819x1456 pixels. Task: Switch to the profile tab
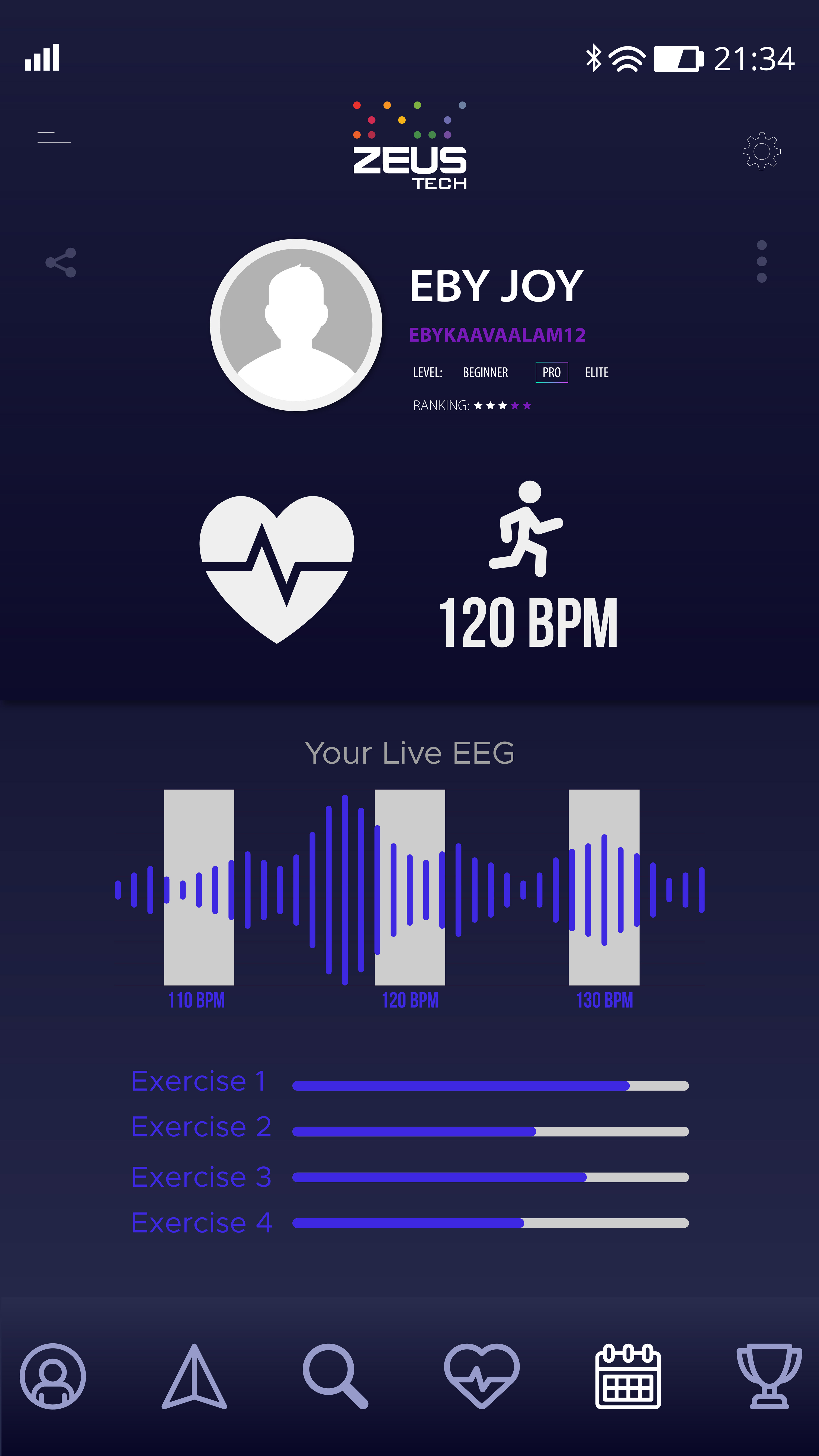(x=52, y=1376)
